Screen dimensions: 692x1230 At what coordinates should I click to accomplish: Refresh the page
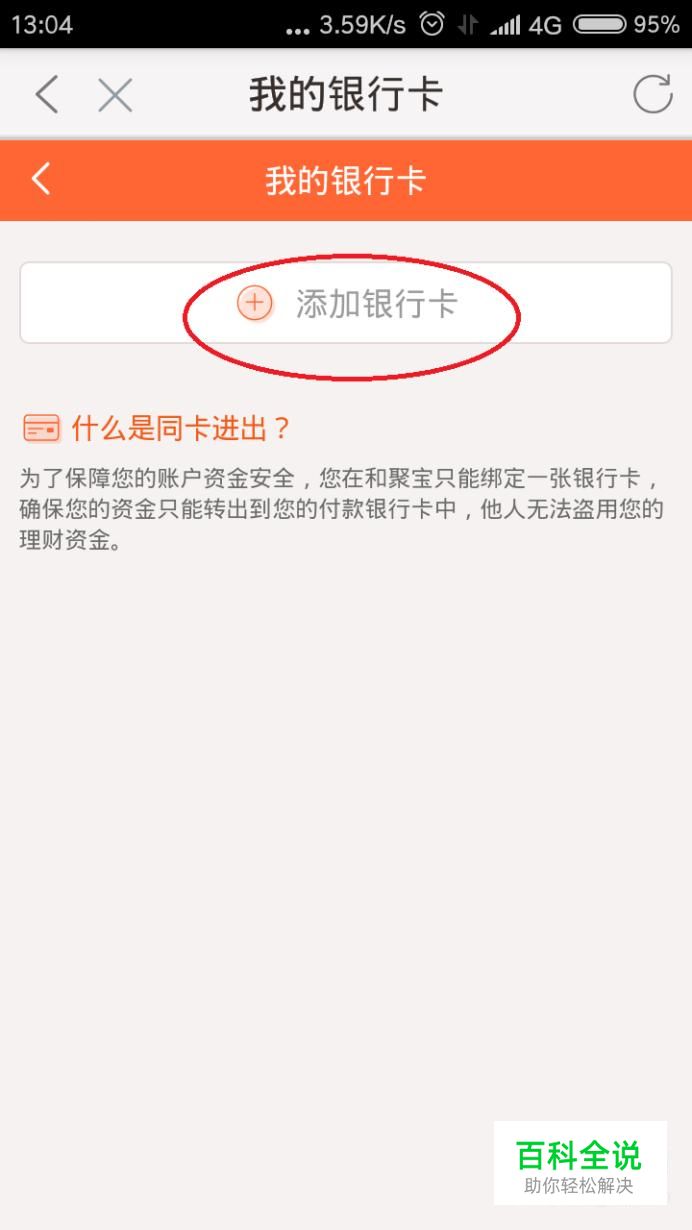653,95
